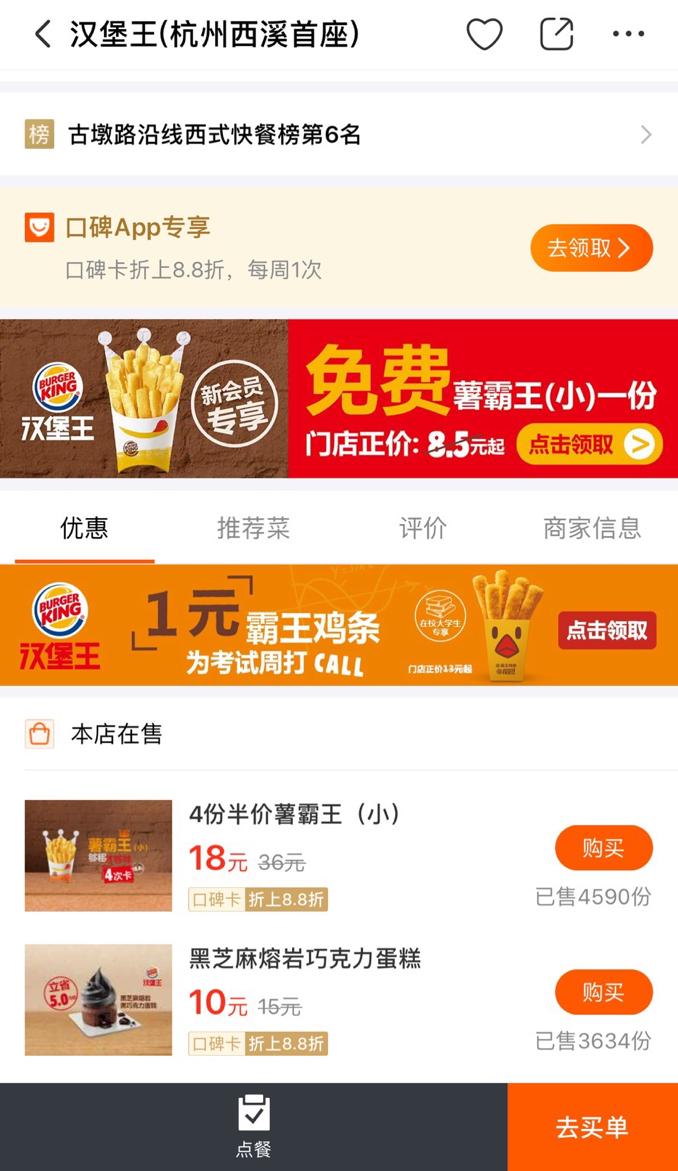Favorite this store with the heart icon
Image resolution: width=678 pixels, height=1171 pixels.
485,35
